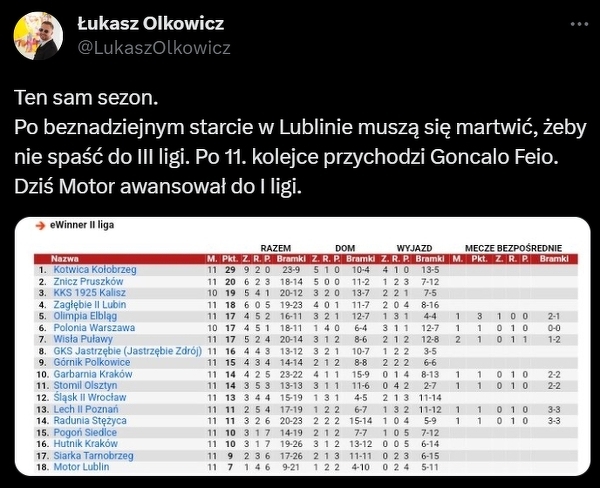
Task: Enlarge the eWinner II liga table image
Action: pyautogui.click(x=300, y=345)
